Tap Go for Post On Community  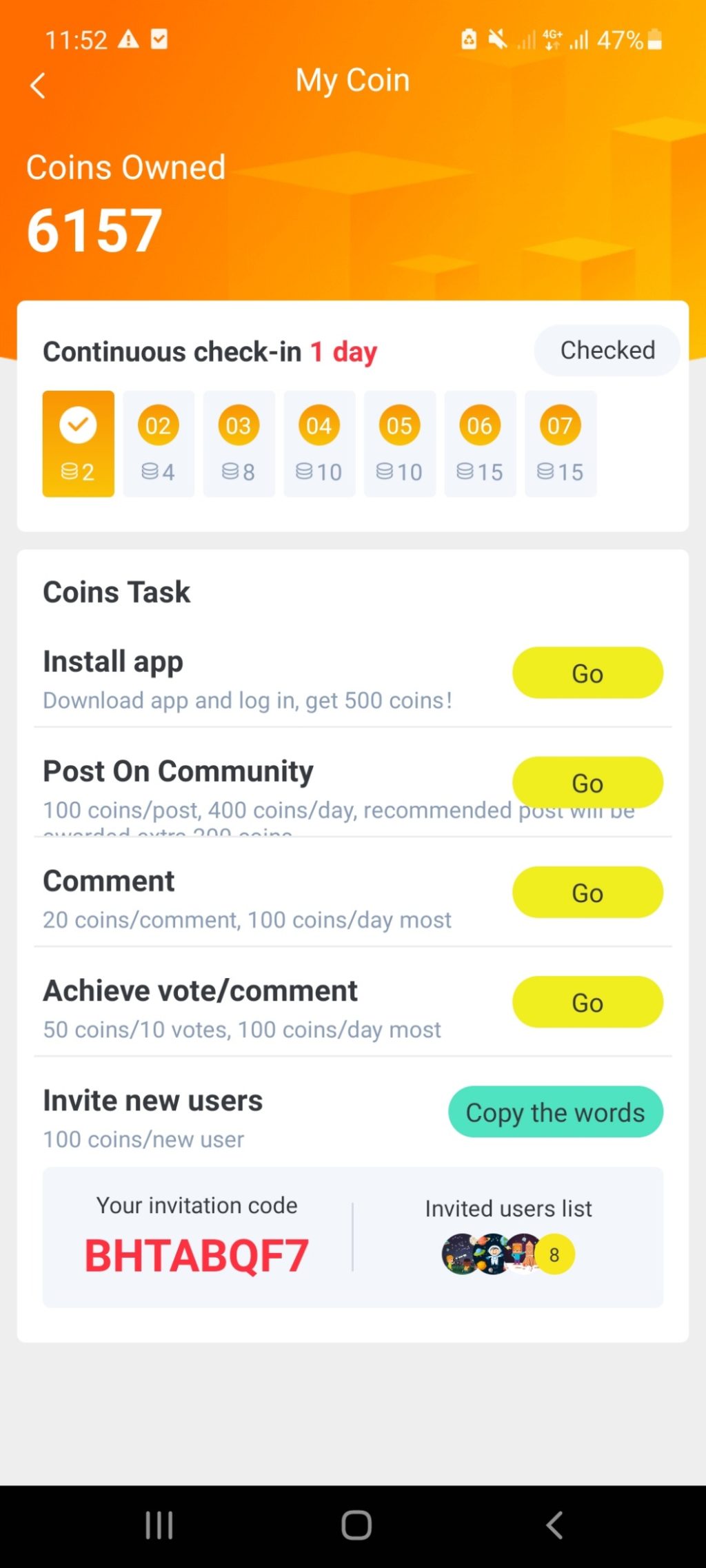tap(587, 782)
